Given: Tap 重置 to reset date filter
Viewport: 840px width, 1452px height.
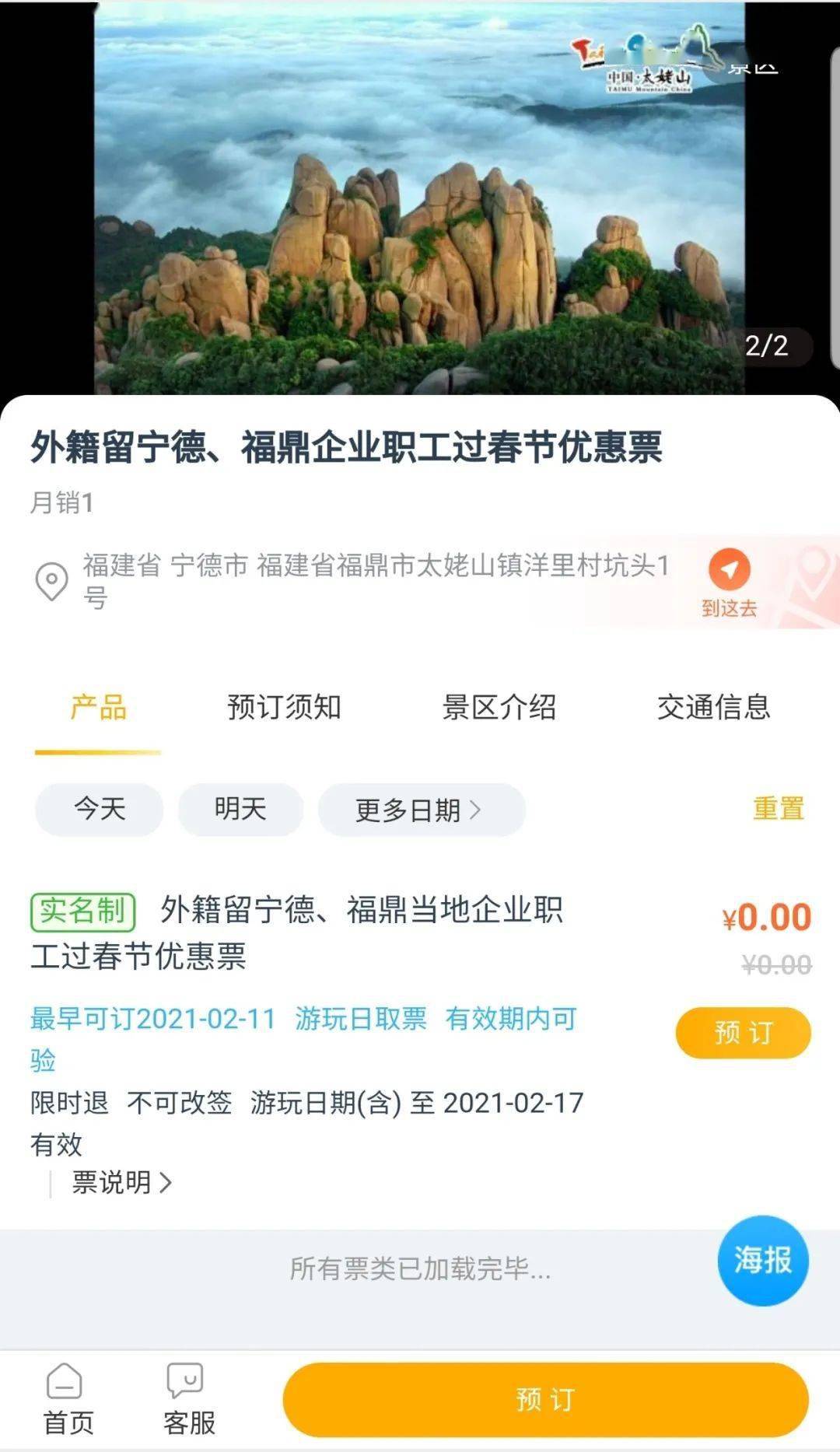Looking at the screenshot, I should tap(778, 808).
